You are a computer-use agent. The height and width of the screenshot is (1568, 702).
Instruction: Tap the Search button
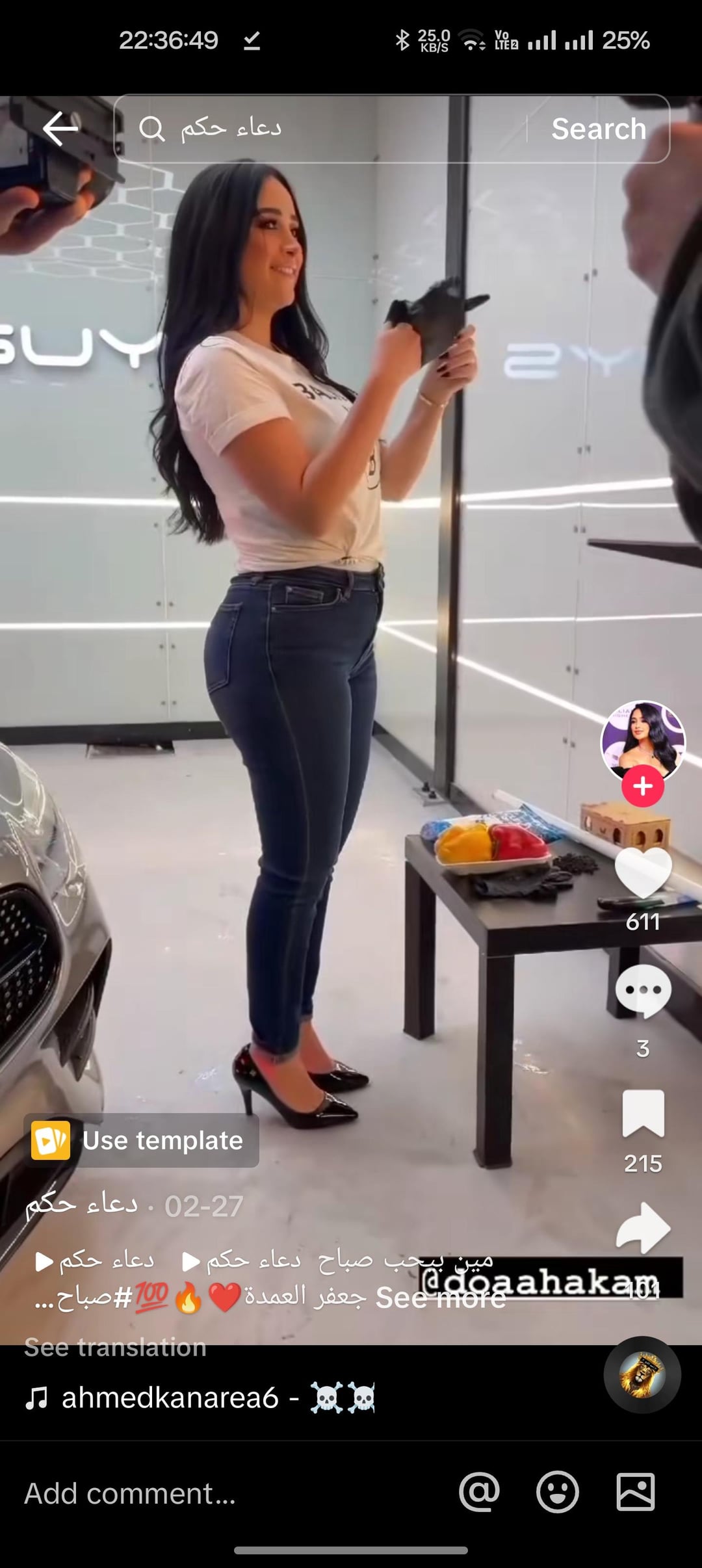(x=598, y=129)
